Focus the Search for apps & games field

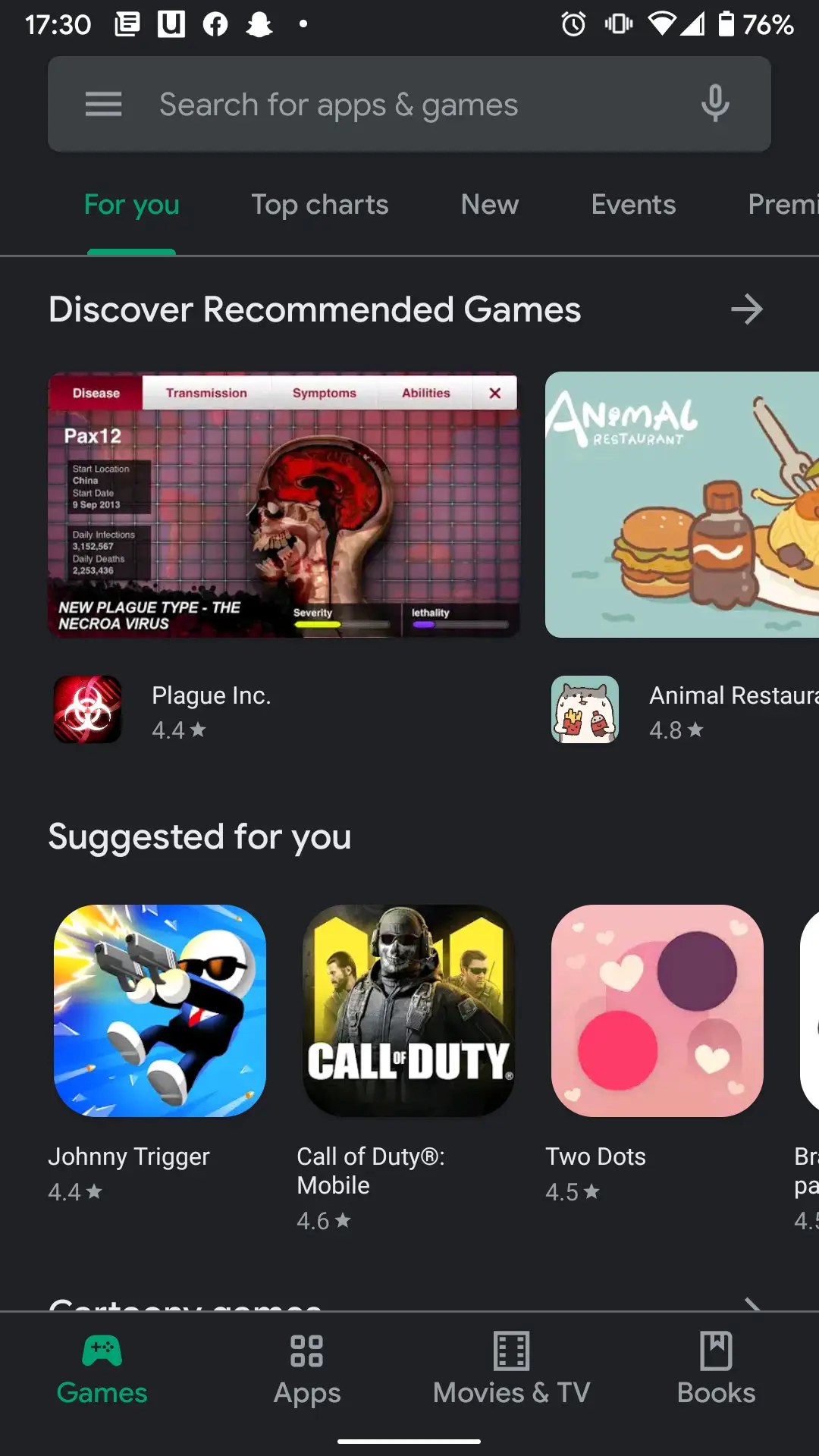[409, 104]
